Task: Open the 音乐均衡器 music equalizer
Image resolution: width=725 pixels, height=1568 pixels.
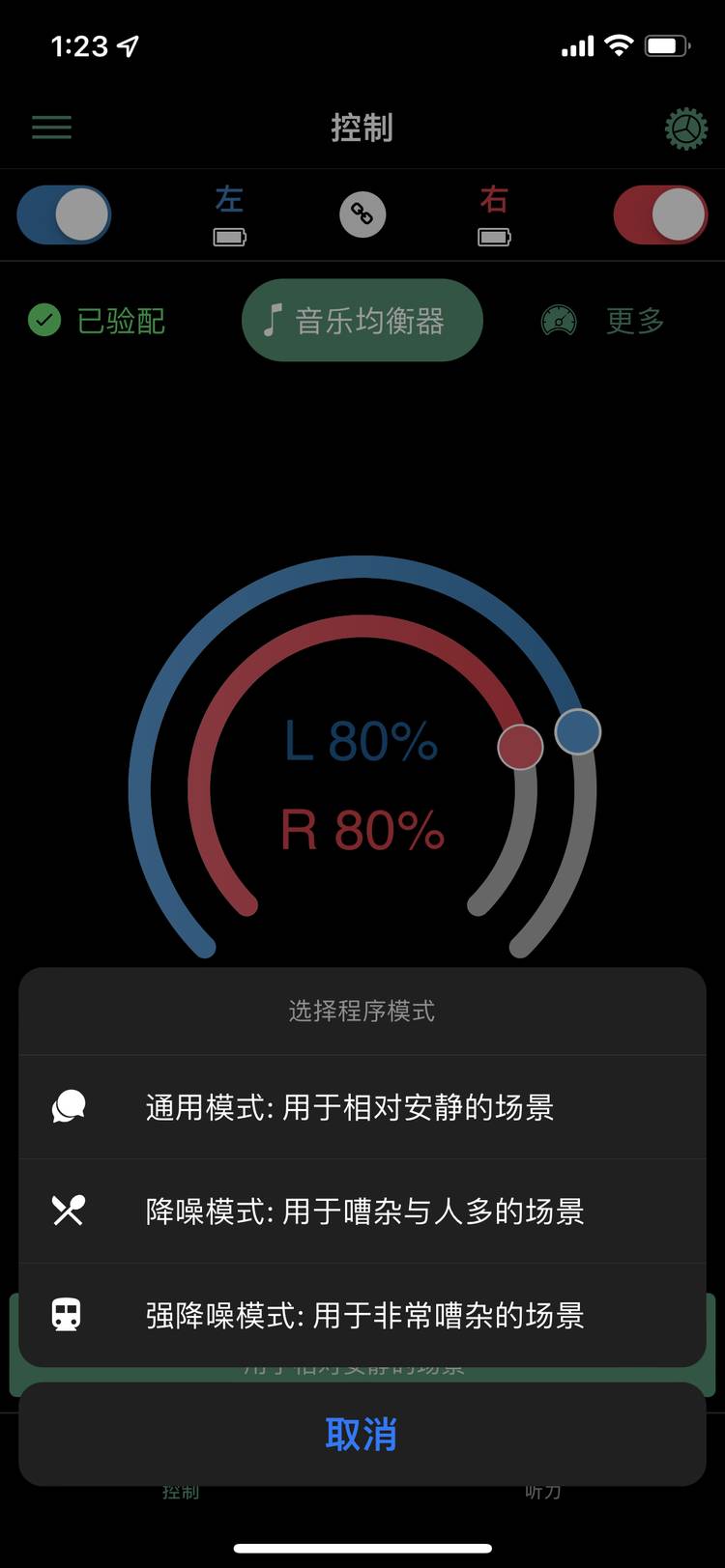Action: coord(362,319)
